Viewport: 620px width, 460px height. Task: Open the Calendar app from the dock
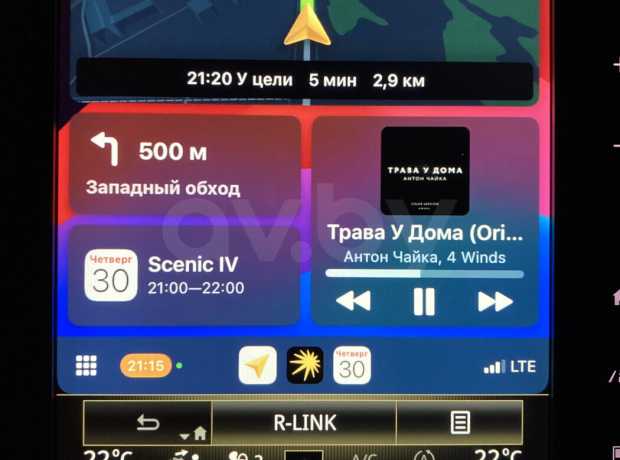(x=351, y=366)
